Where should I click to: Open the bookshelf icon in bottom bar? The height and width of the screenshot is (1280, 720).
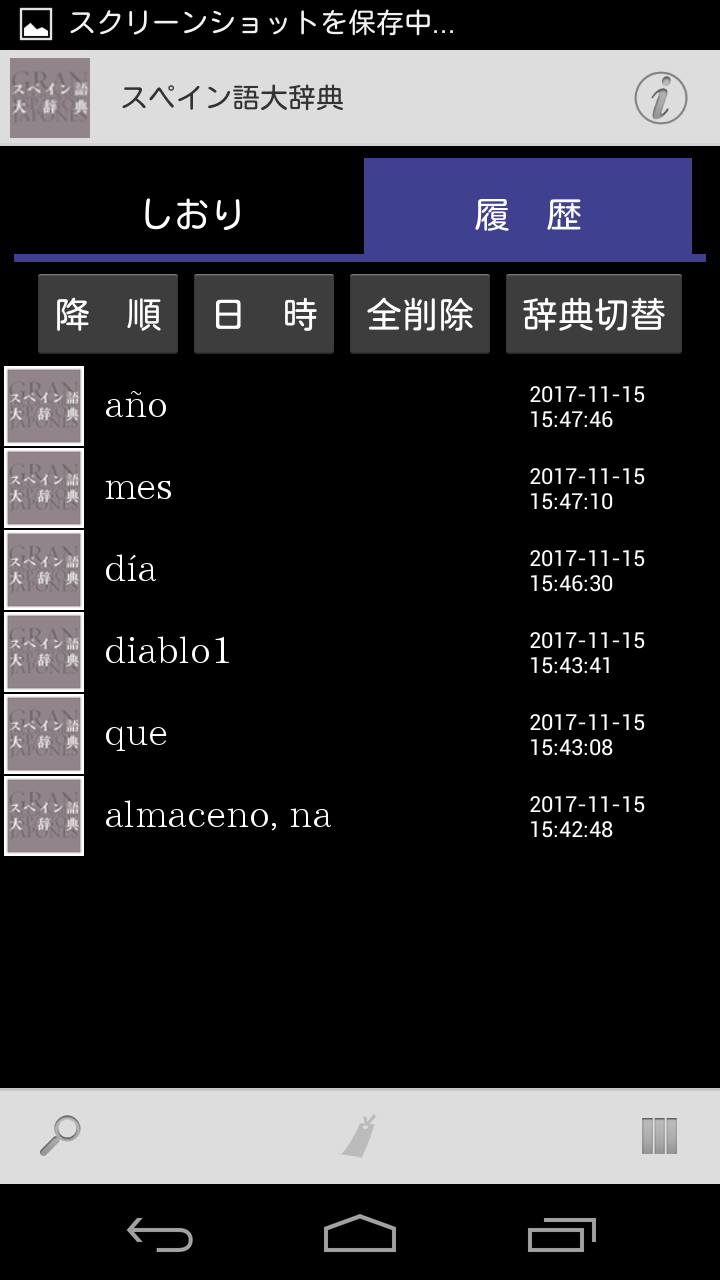click(659, 1136)
